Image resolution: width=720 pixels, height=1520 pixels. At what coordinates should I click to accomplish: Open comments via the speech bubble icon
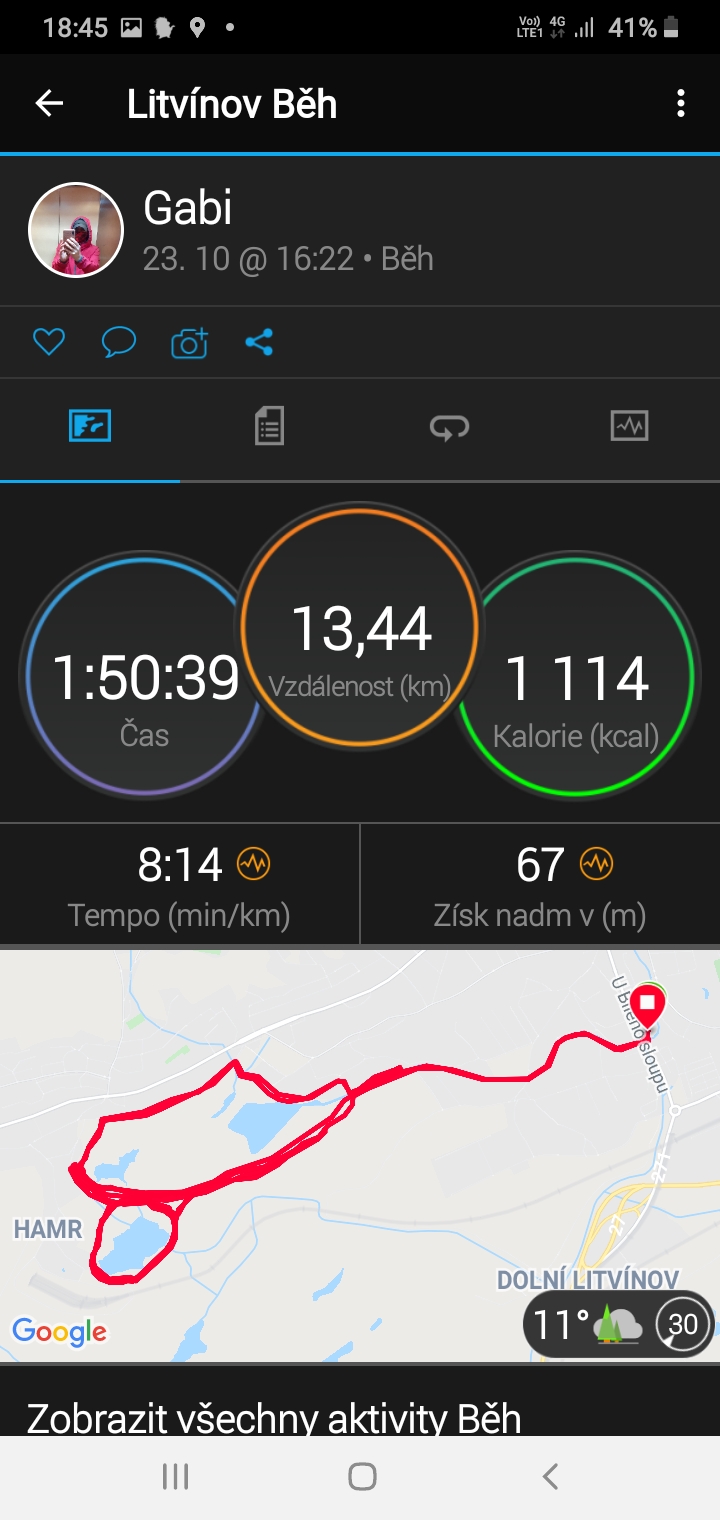click(x=119, y=343)
